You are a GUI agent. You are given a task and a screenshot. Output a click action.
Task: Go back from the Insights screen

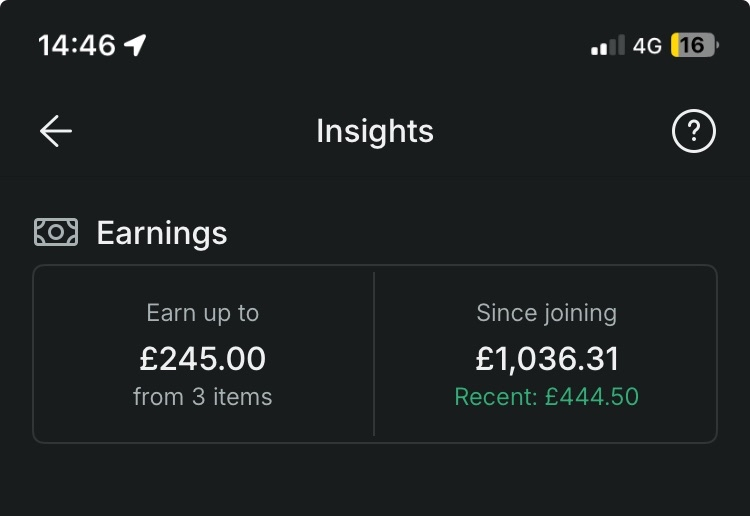(x=56, y=131)
